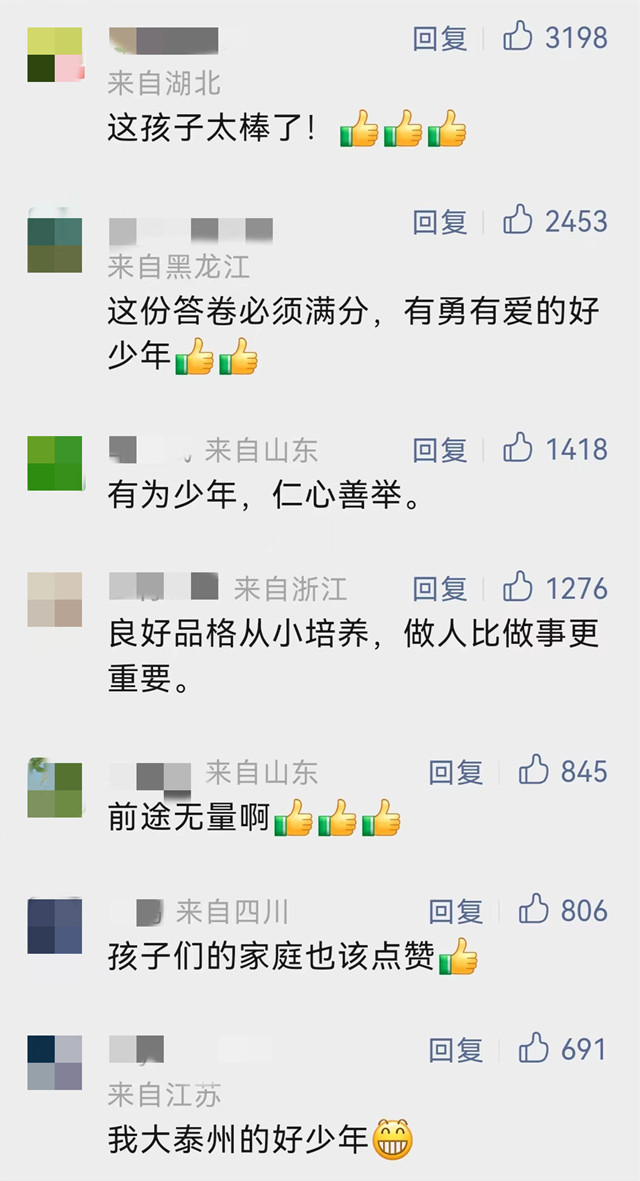
Task: Reply to the 有为少年，仁心善举 comment
Action: pos(440,450)
